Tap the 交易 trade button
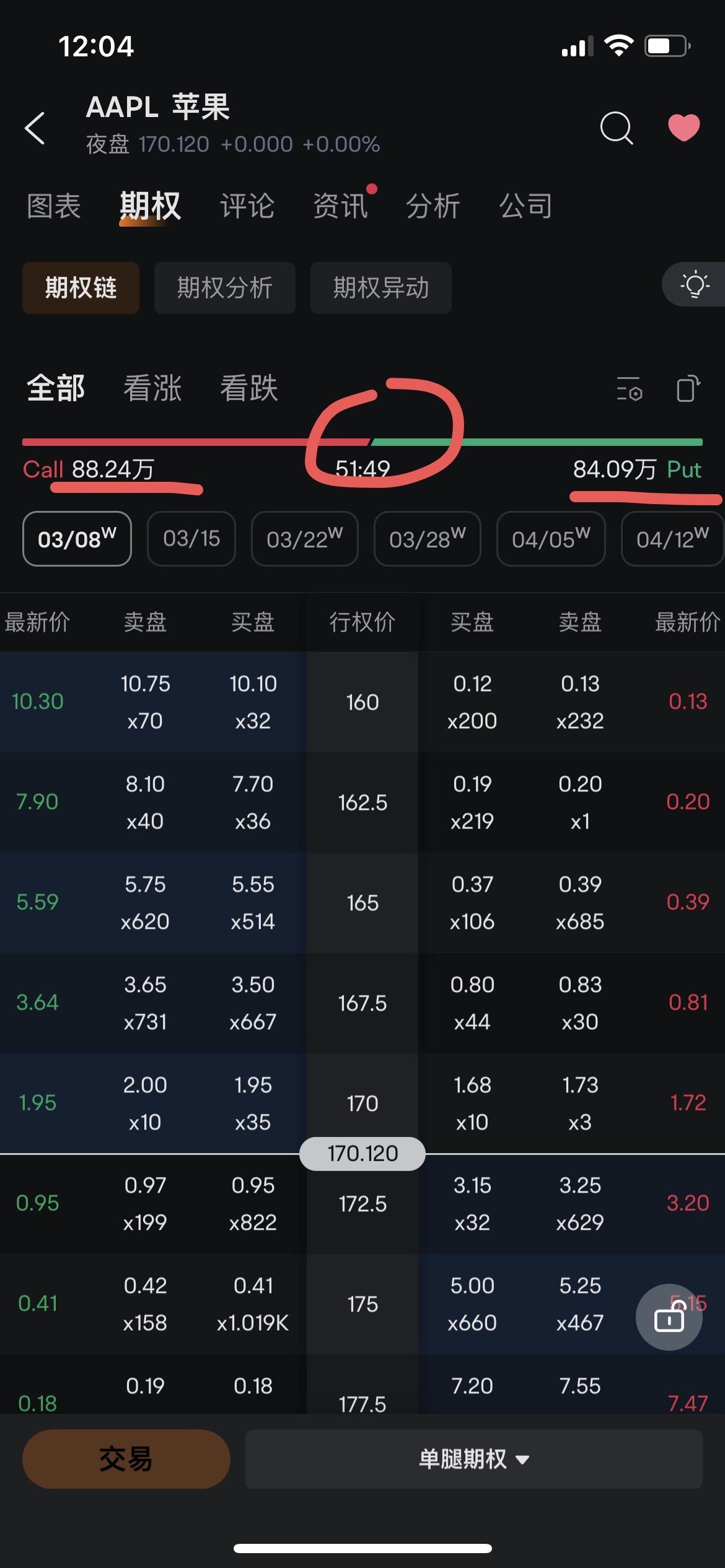This screenshot has height=1568, width=725. [126, 1459]
